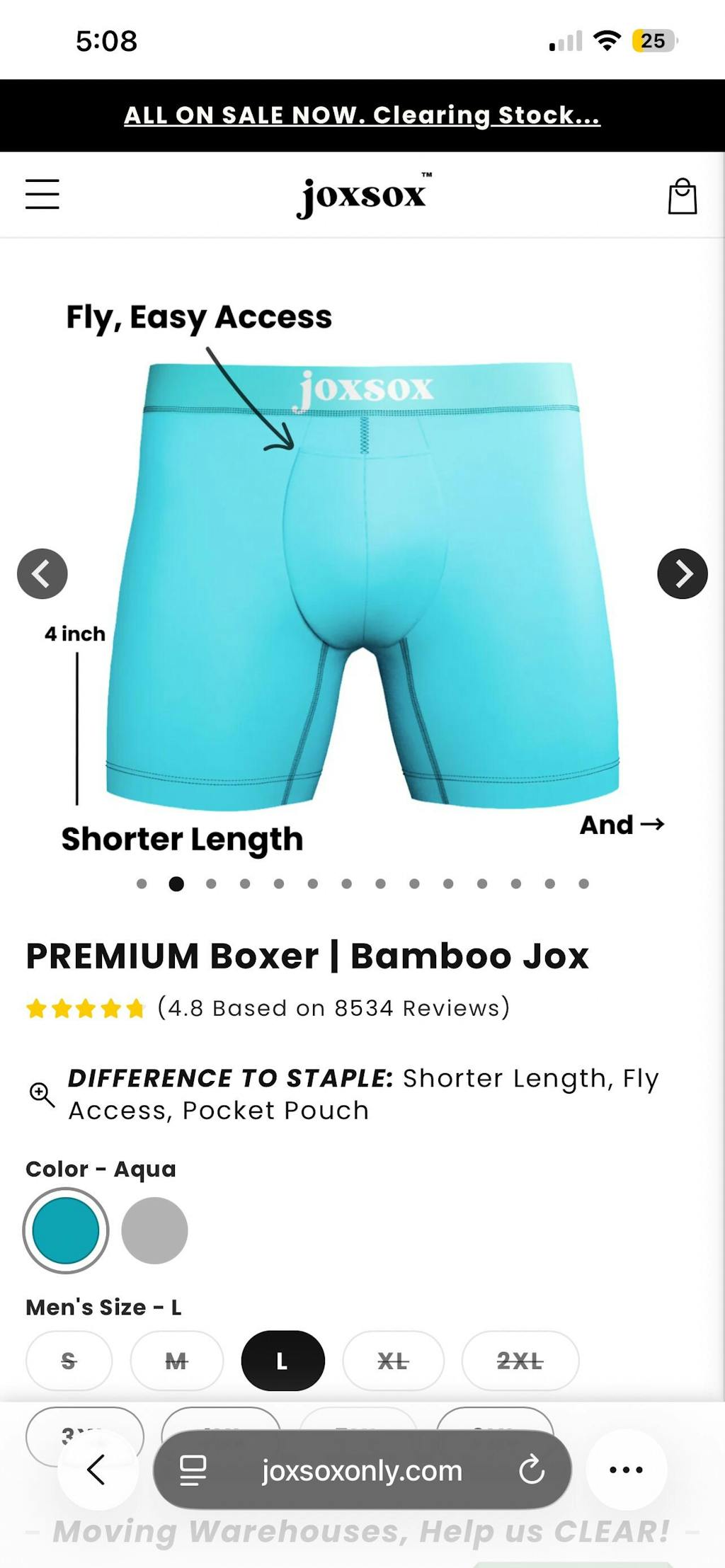
Task: Open the hamburger menu
Action: pyautogui.click(x=42, y=194)
